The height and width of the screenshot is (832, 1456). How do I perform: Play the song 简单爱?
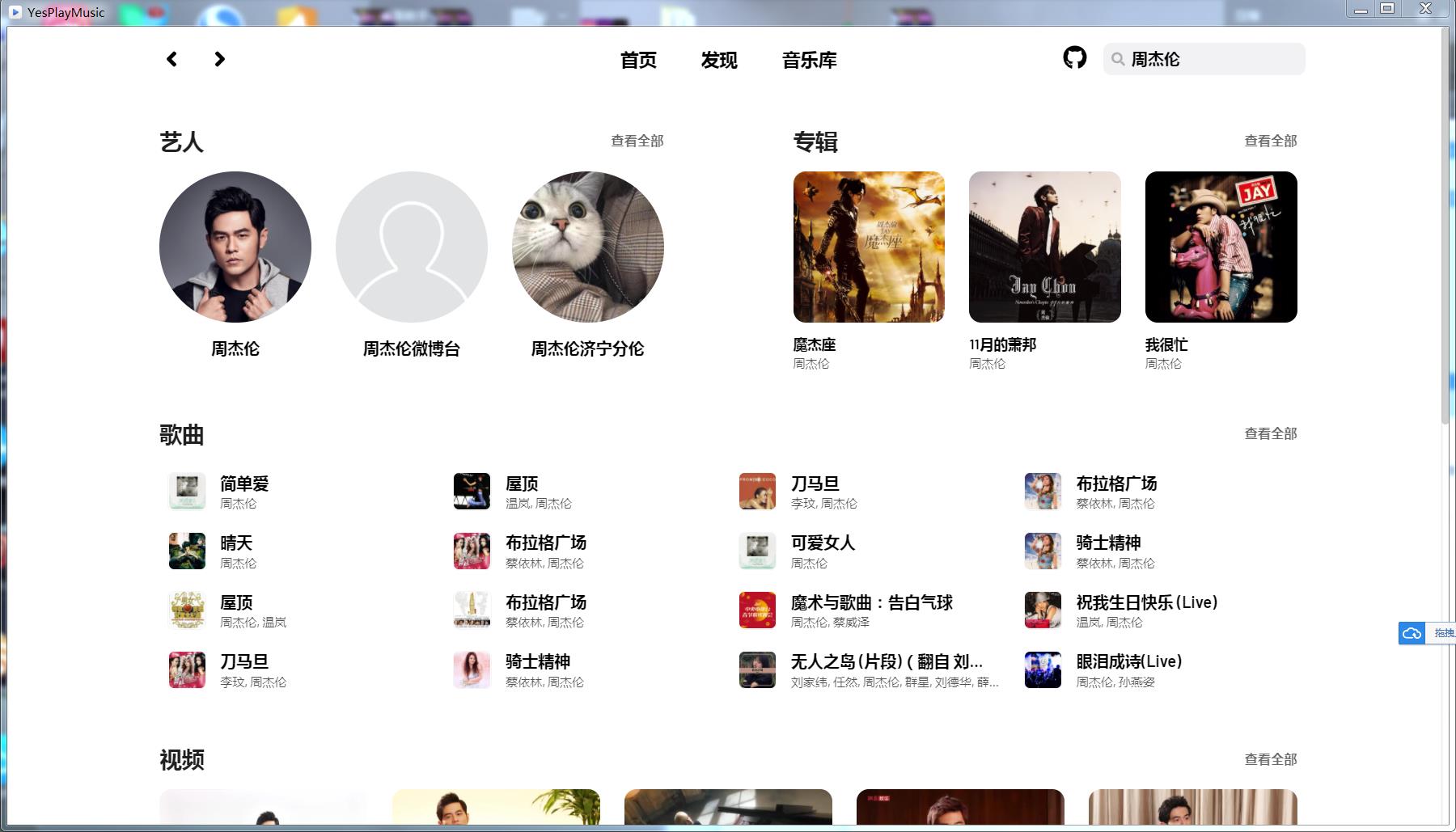(244, 484)
